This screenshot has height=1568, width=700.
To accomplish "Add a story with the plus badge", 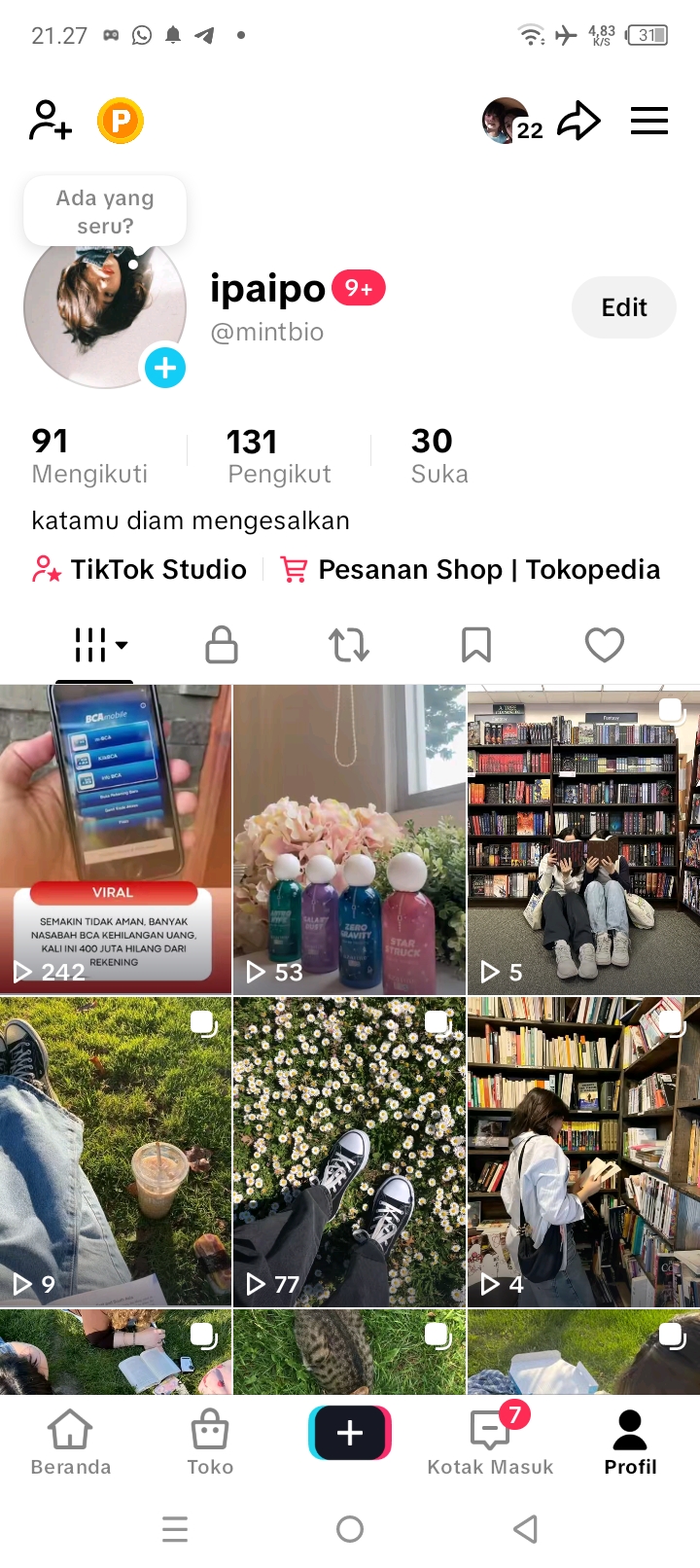I will coord(165,368).
